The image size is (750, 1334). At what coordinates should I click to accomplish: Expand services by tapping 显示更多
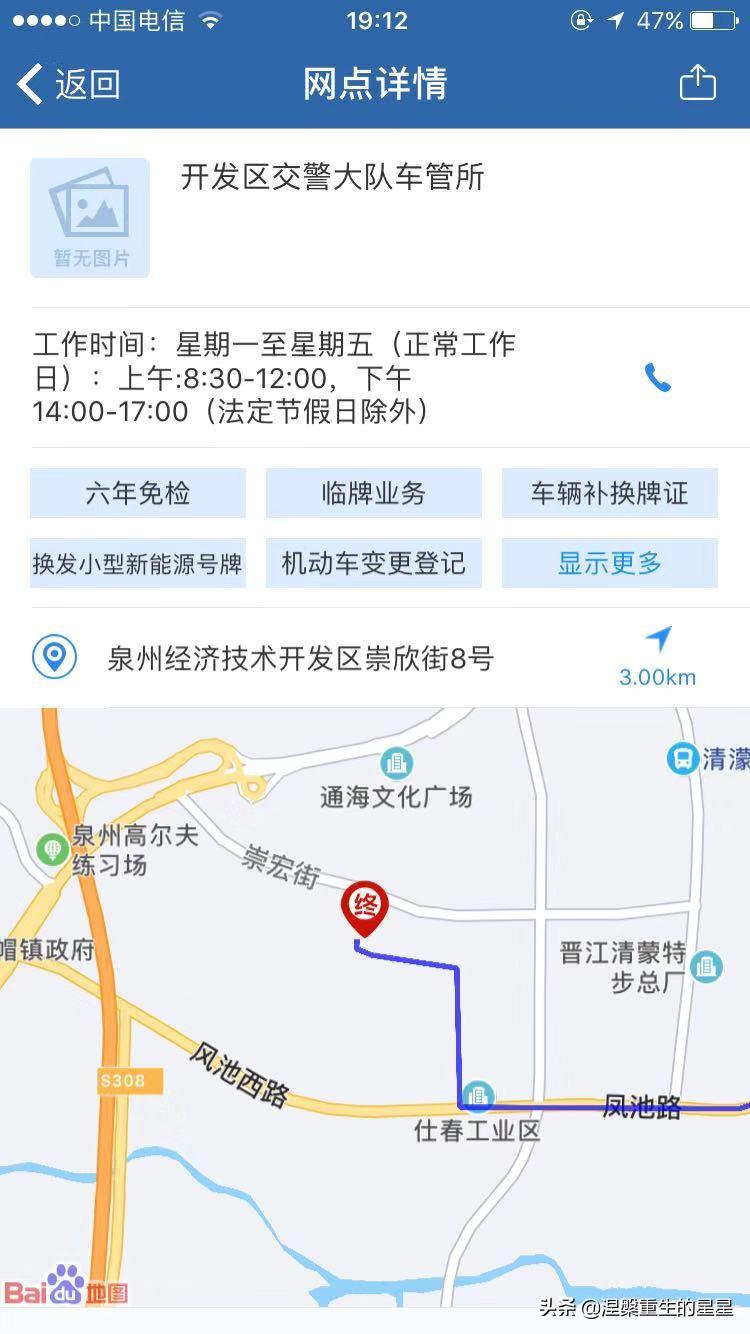coord(608,563)
